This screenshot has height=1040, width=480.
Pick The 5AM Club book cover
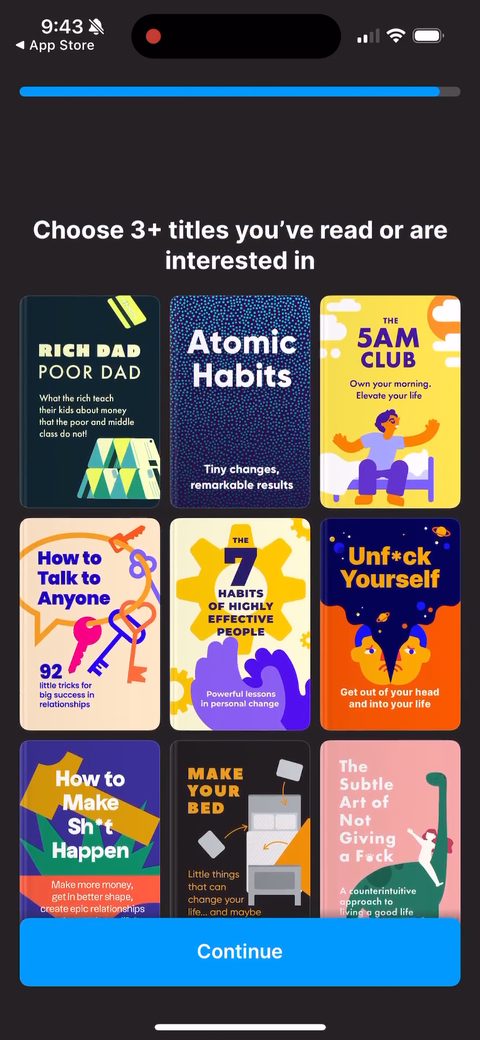coord(390,401)
